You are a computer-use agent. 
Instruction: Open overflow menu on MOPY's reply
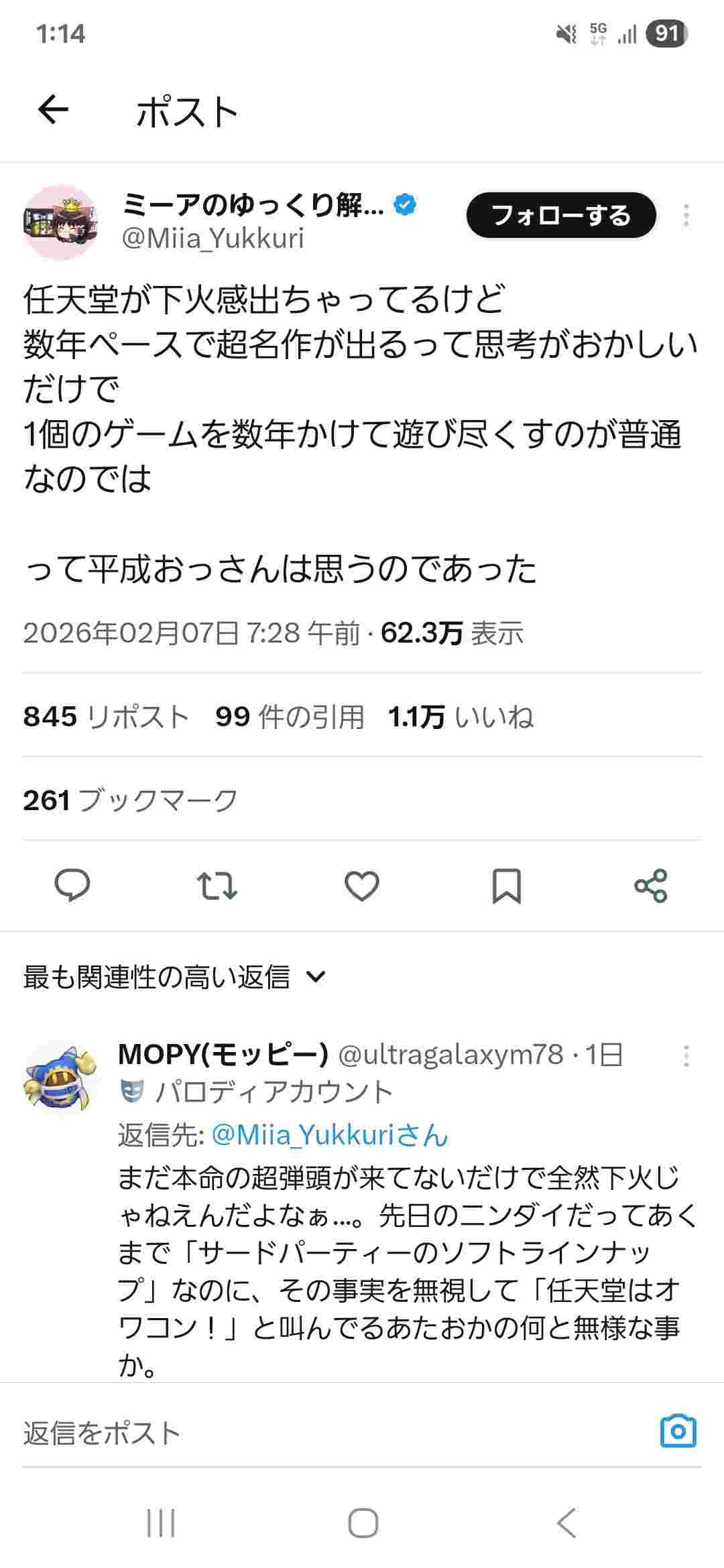click(686, 1056)
